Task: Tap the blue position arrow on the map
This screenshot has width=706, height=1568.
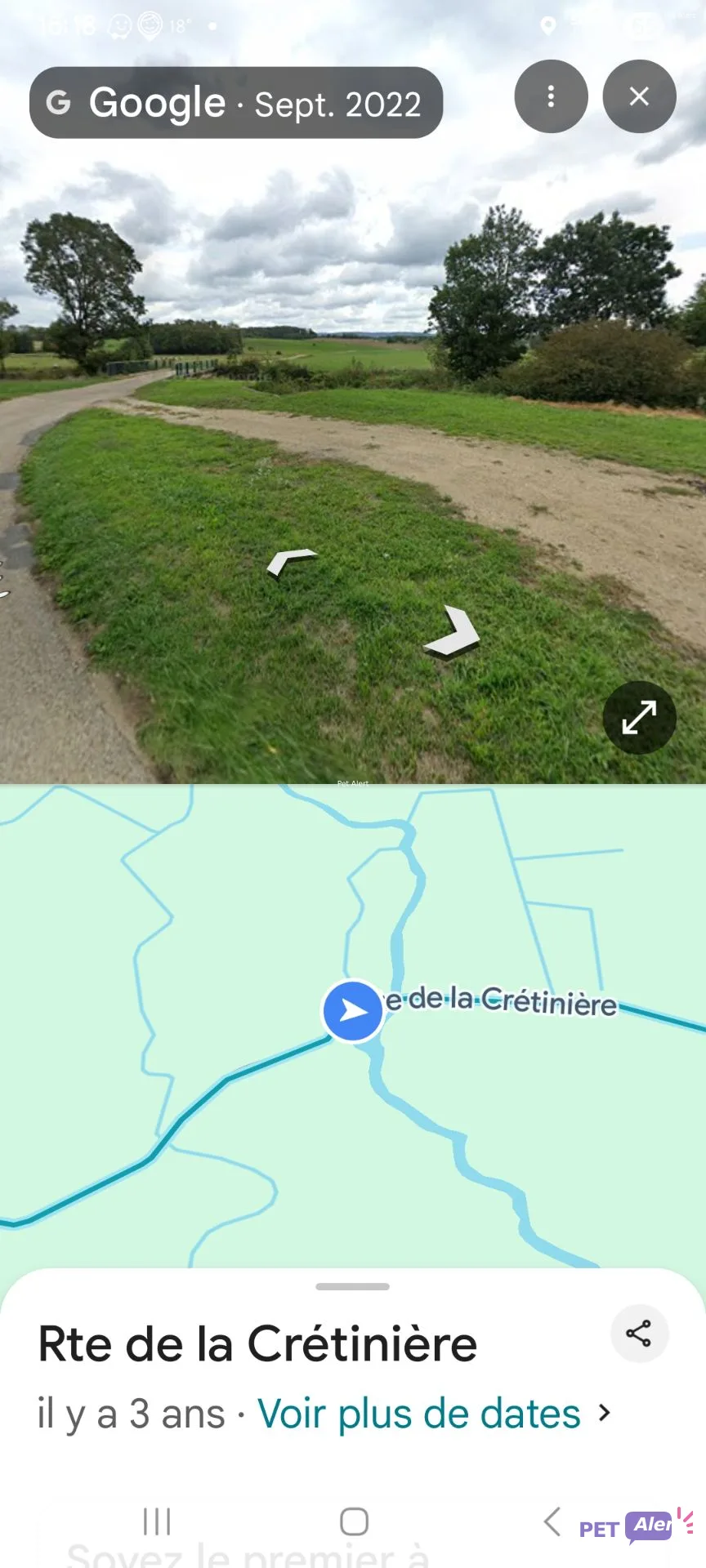Action: coord(352,1011)
